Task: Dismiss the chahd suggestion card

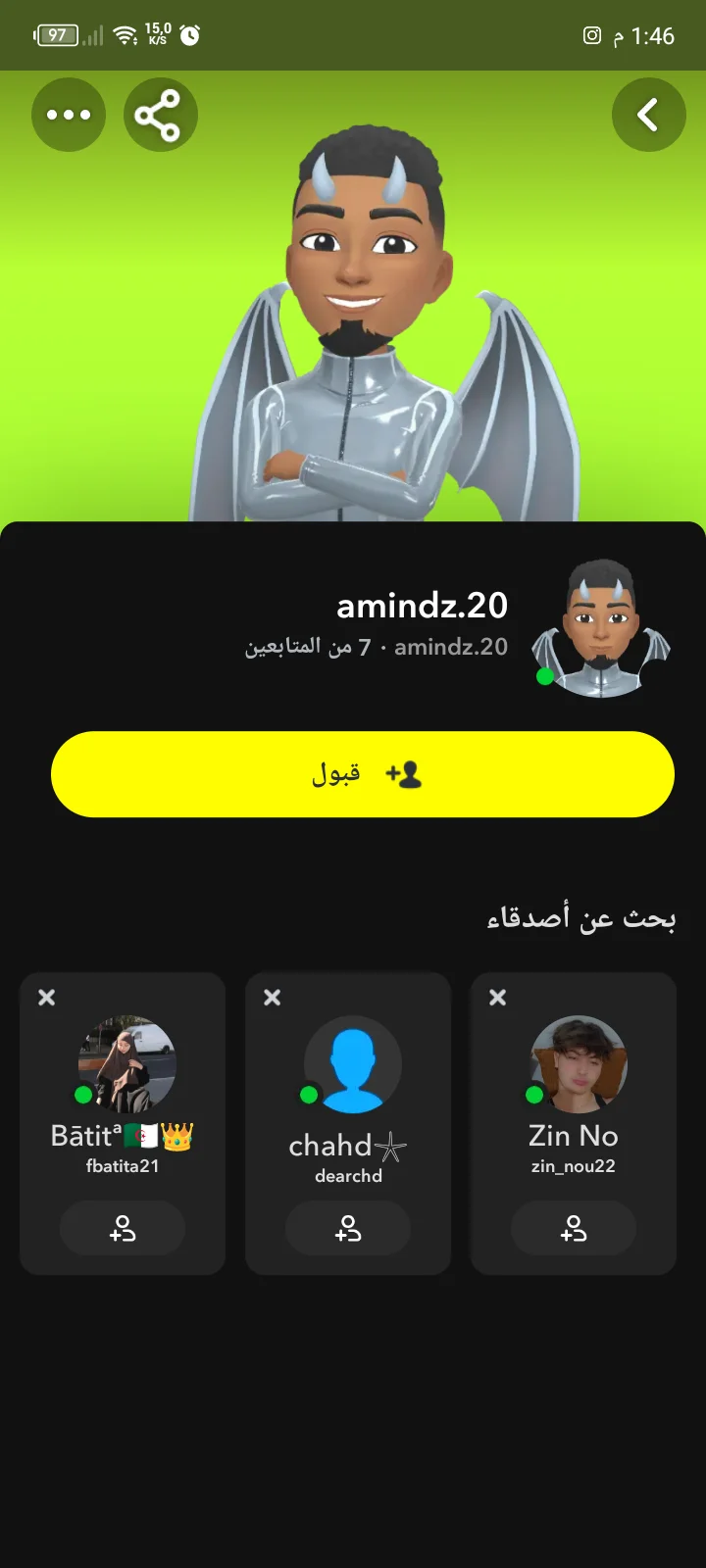Action: pos(272,998)
